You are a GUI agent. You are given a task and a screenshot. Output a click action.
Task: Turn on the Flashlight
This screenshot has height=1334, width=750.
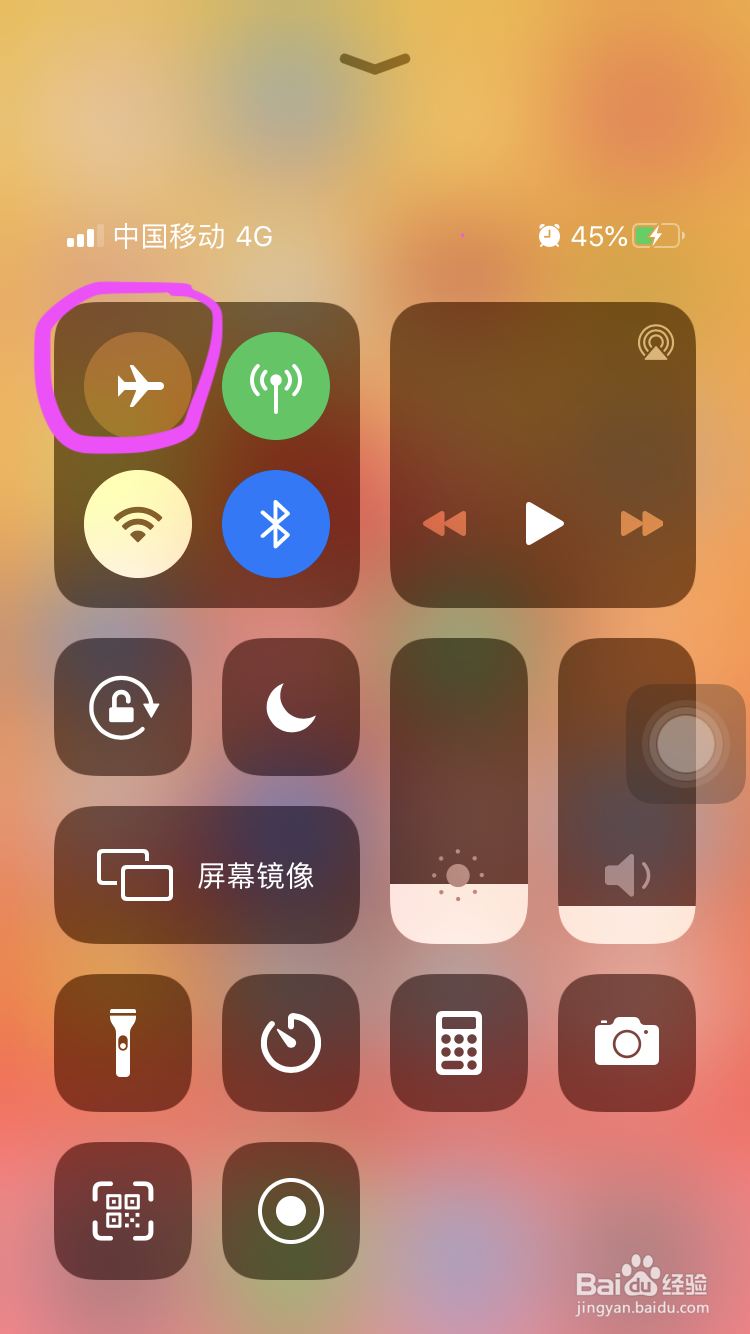click(x=123, y=1043)
